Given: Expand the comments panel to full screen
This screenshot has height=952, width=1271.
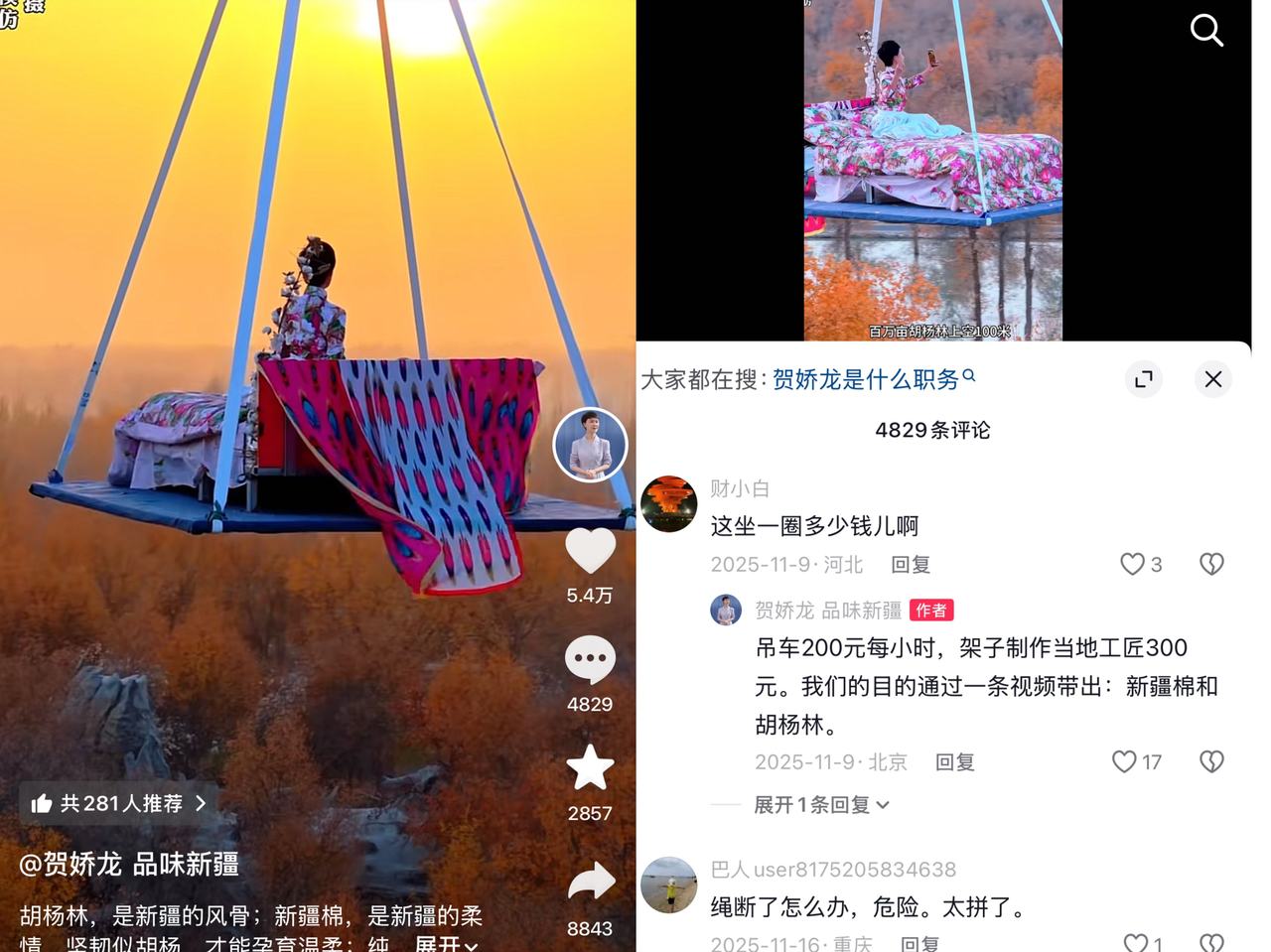Looking at the screenshot, I should click(1144, 379).
